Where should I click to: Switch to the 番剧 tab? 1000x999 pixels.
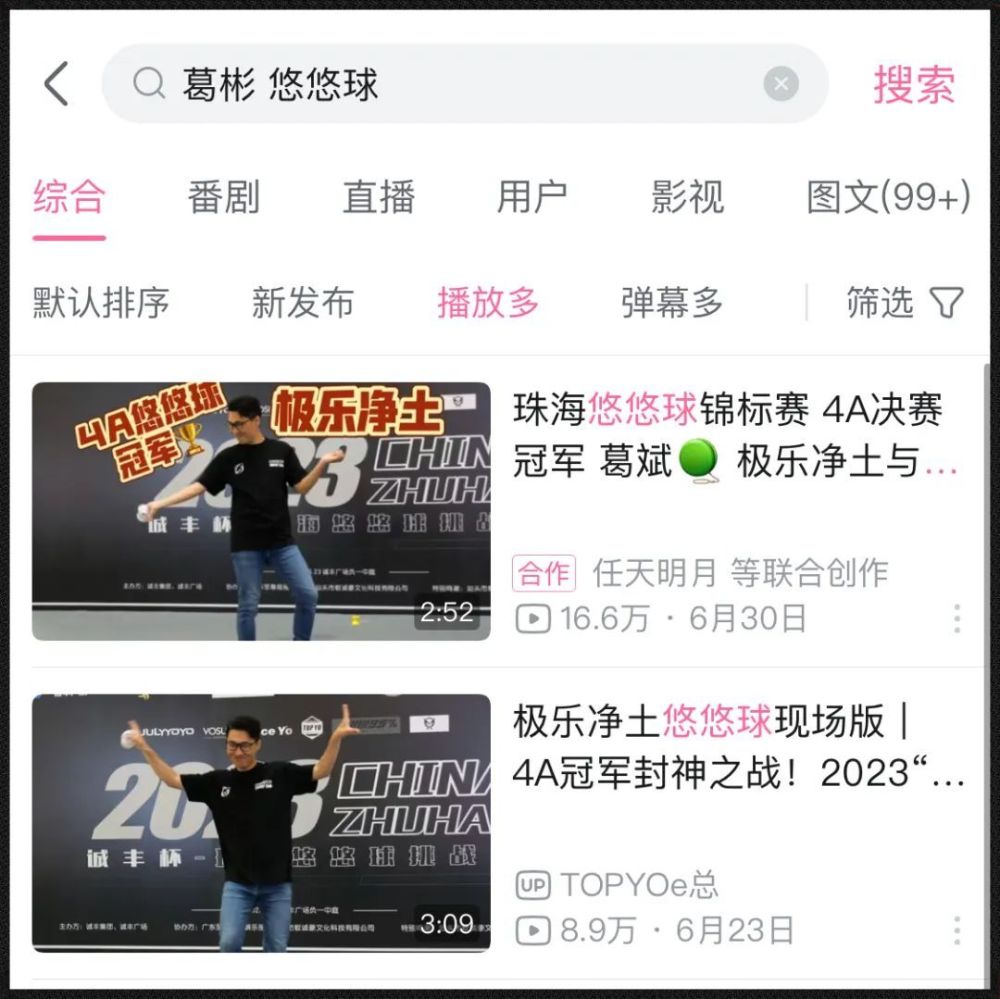coord(223,197)
